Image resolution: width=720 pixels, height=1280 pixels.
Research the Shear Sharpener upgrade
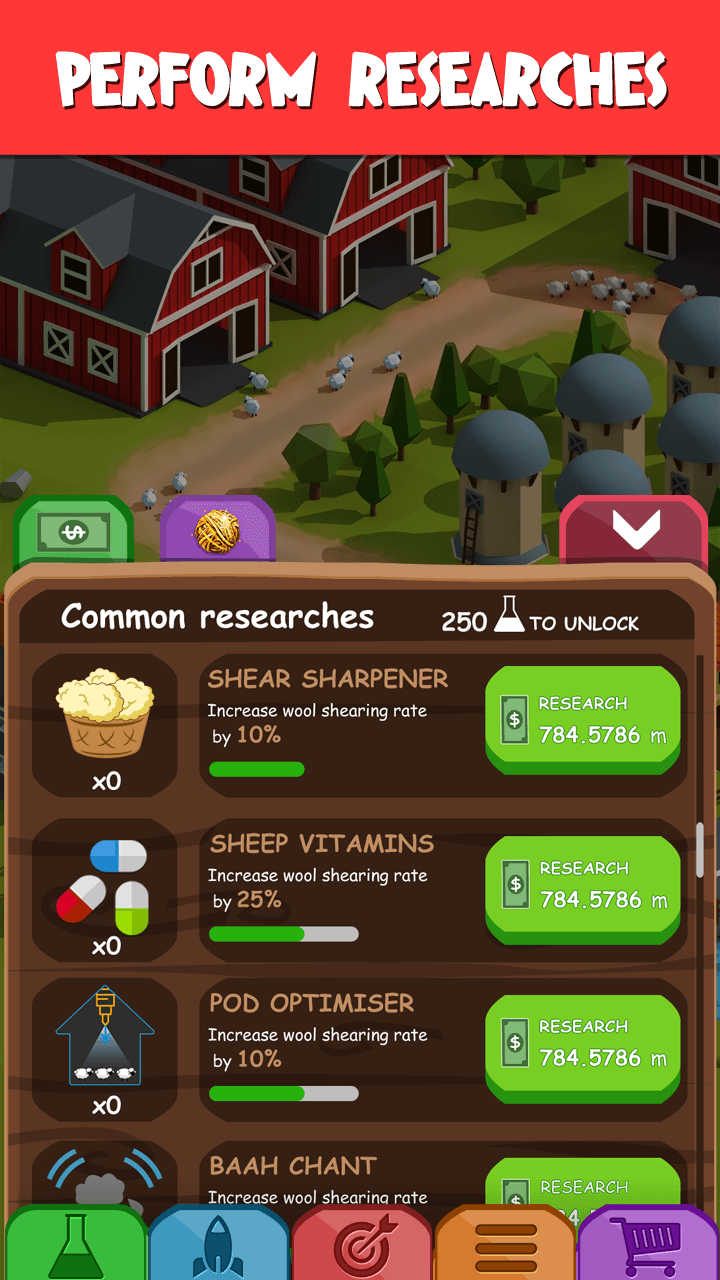coord(583,720)
